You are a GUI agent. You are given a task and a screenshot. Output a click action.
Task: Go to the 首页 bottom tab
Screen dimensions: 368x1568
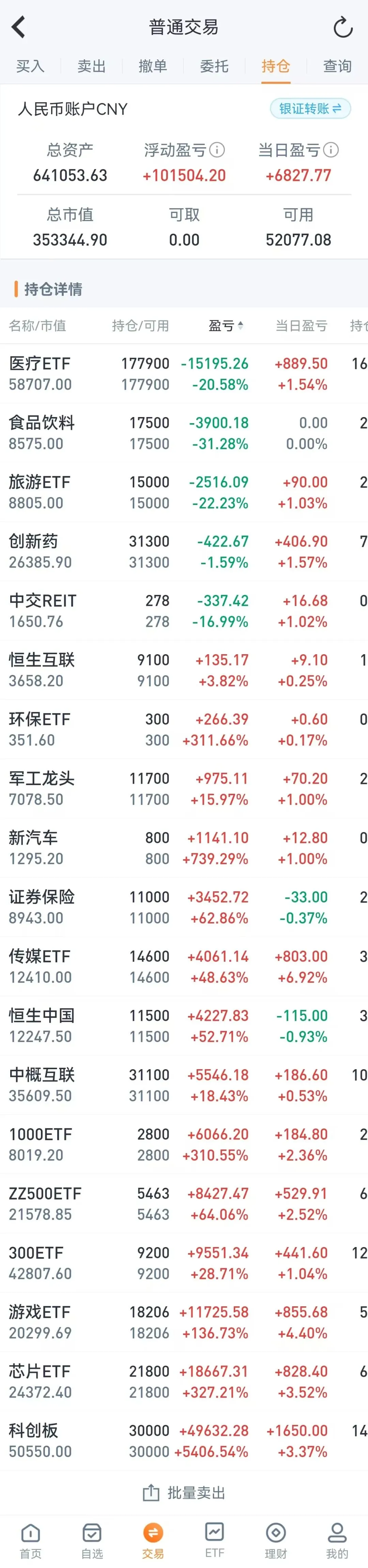tap(30, 1540)
